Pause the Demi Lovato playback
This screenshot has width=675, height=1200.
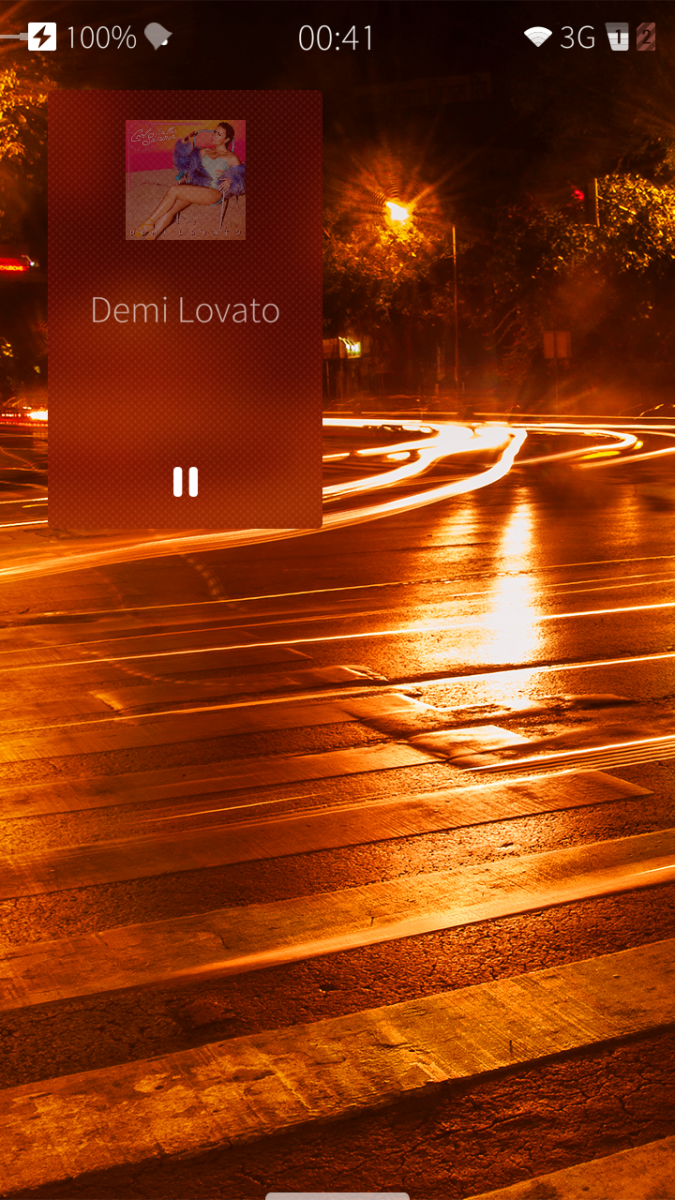click(x=185, y=482)
